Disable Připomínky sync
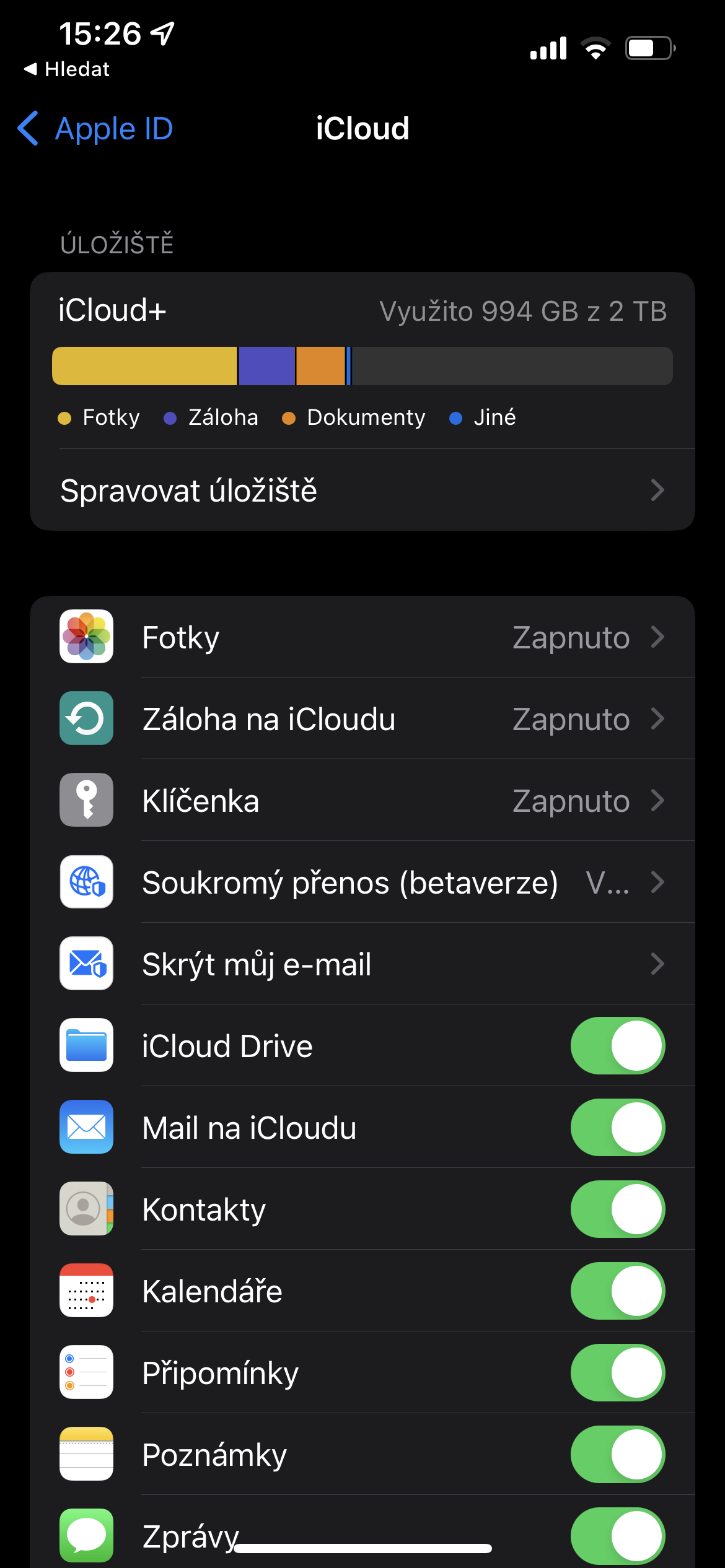725x1568 pixels. point(617,1373)
